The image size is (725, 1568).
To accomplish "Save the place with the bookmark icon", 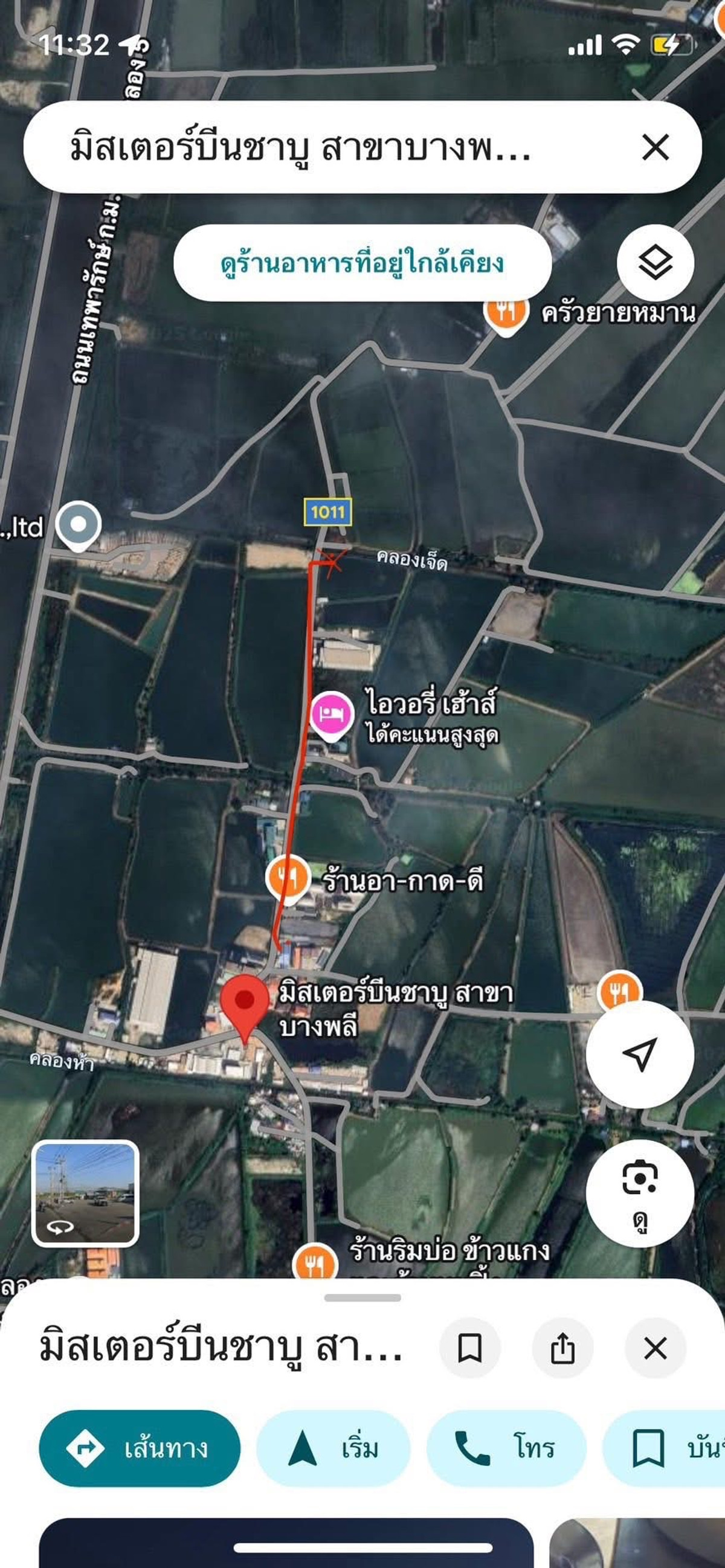I will [x=469, y=1348].
